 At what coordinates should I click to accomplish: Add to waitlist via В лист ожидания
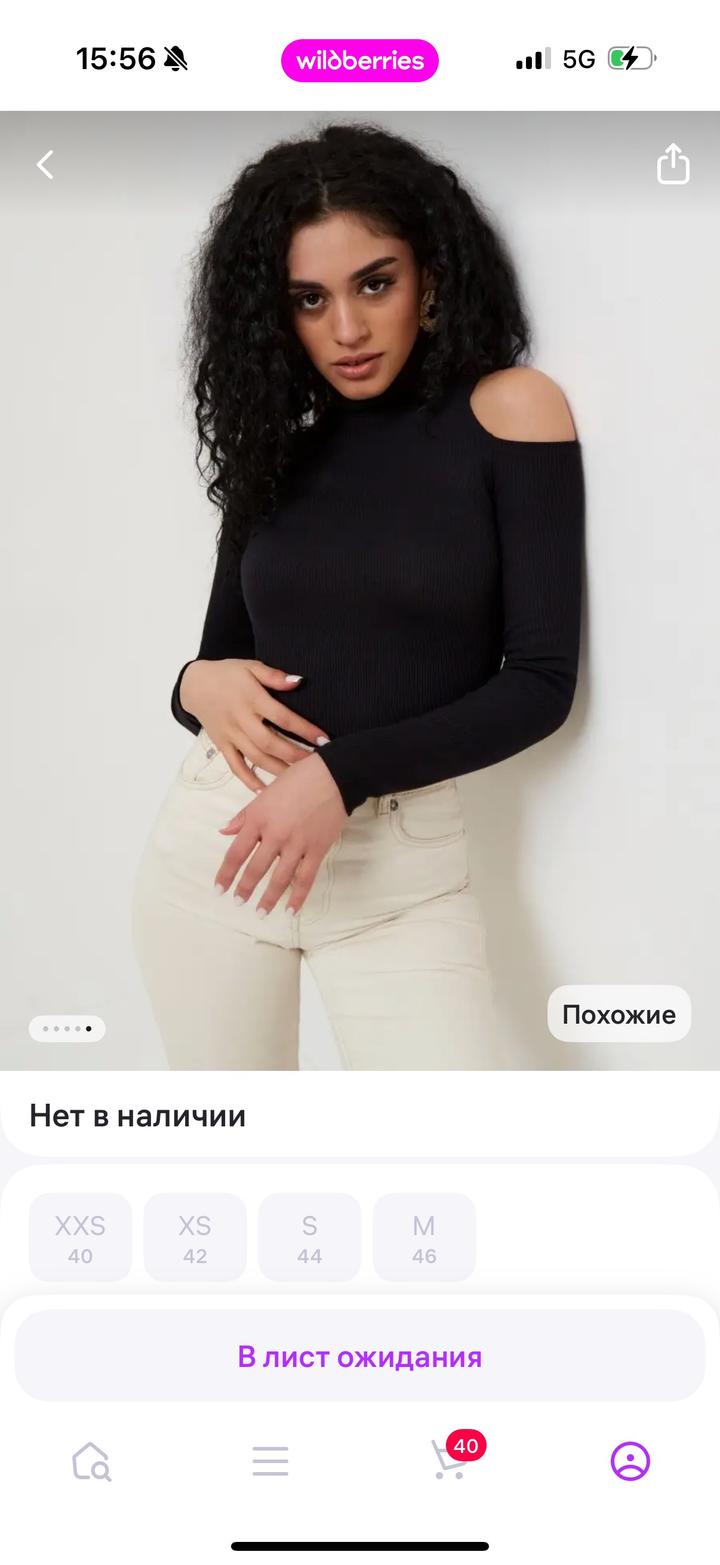360,1356
